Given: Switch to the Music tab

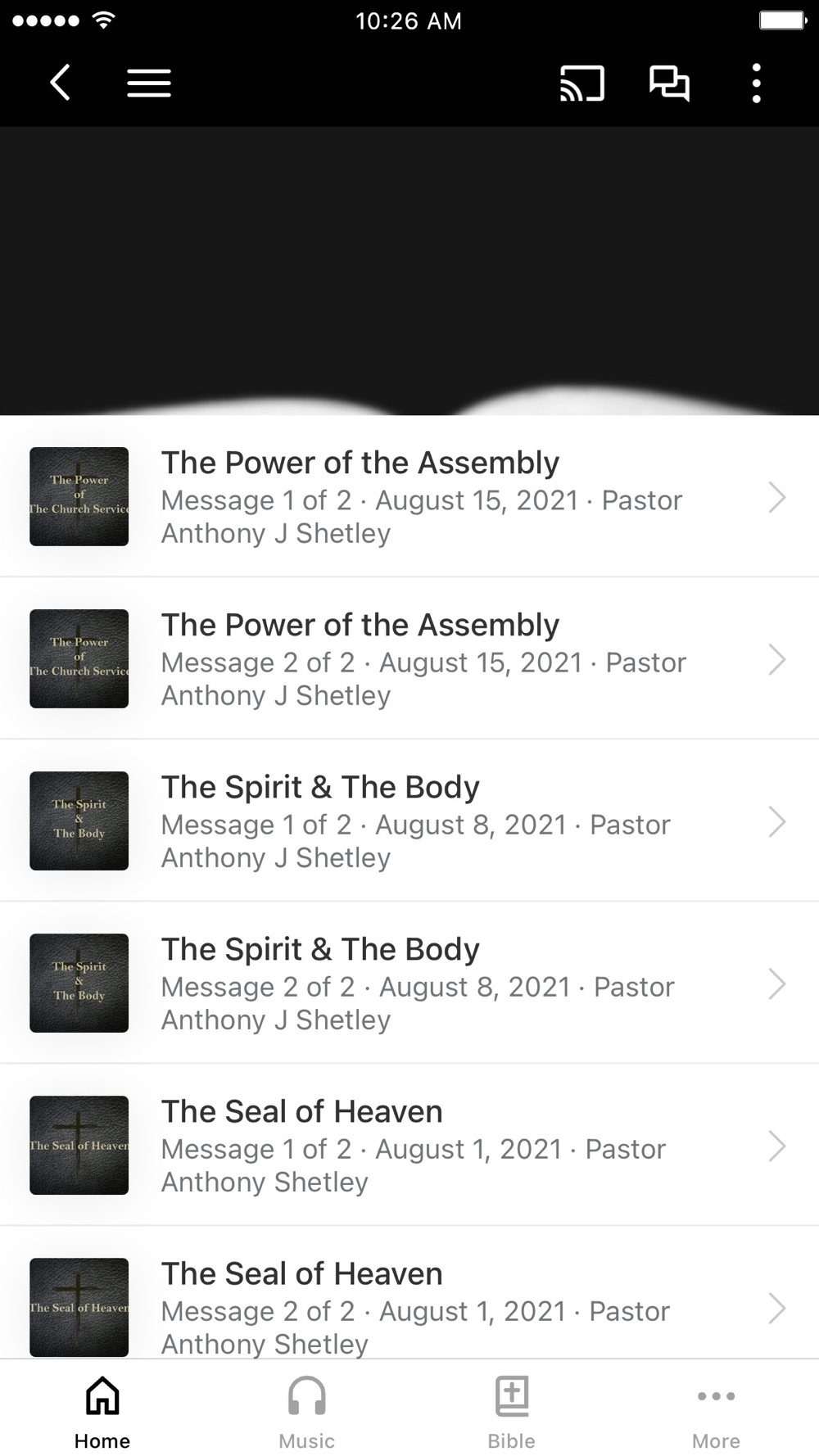Looking at the screenshot, I should 307,1410.
